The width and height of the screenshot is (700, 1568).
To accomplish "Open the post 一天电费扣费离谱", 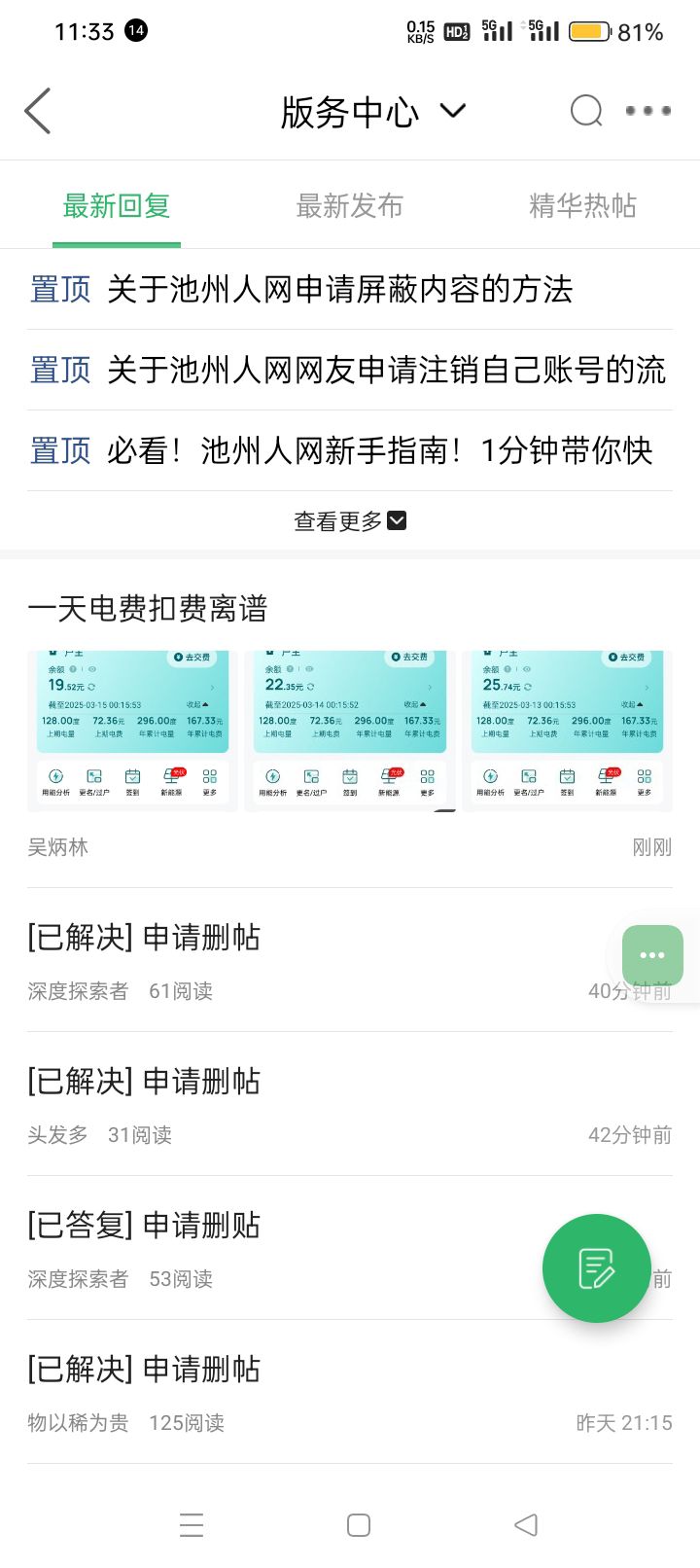I will click(148, 609).
